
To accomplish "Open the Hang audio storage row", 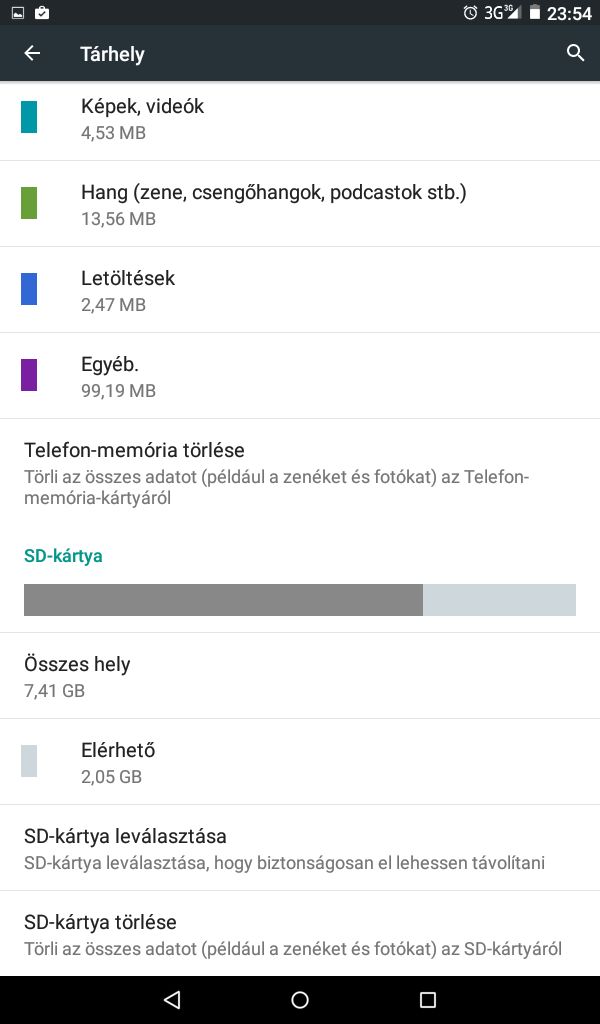I will tap(300, 204).
